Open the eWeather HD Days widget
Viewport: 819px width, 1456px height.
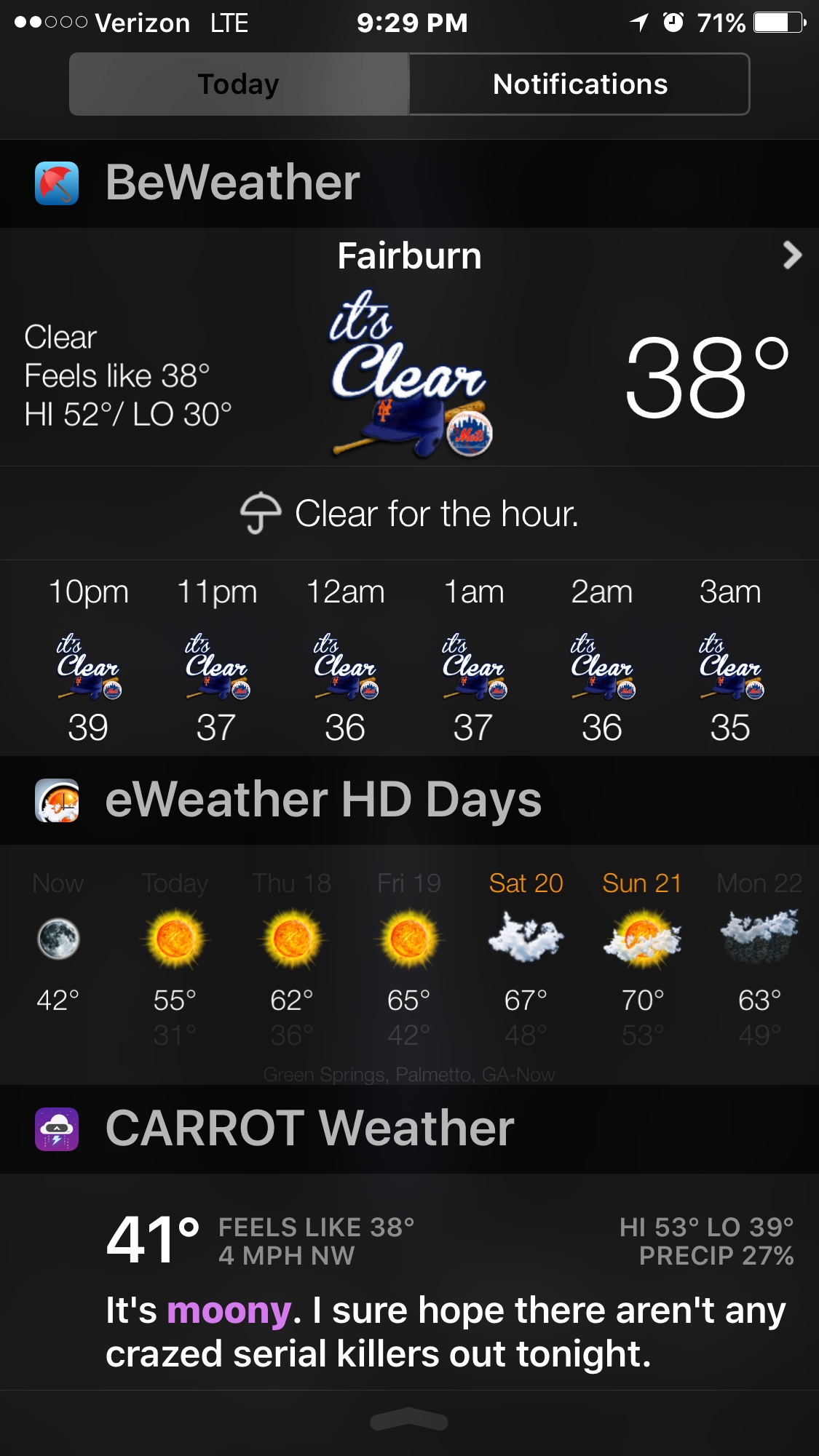point(323,800)
